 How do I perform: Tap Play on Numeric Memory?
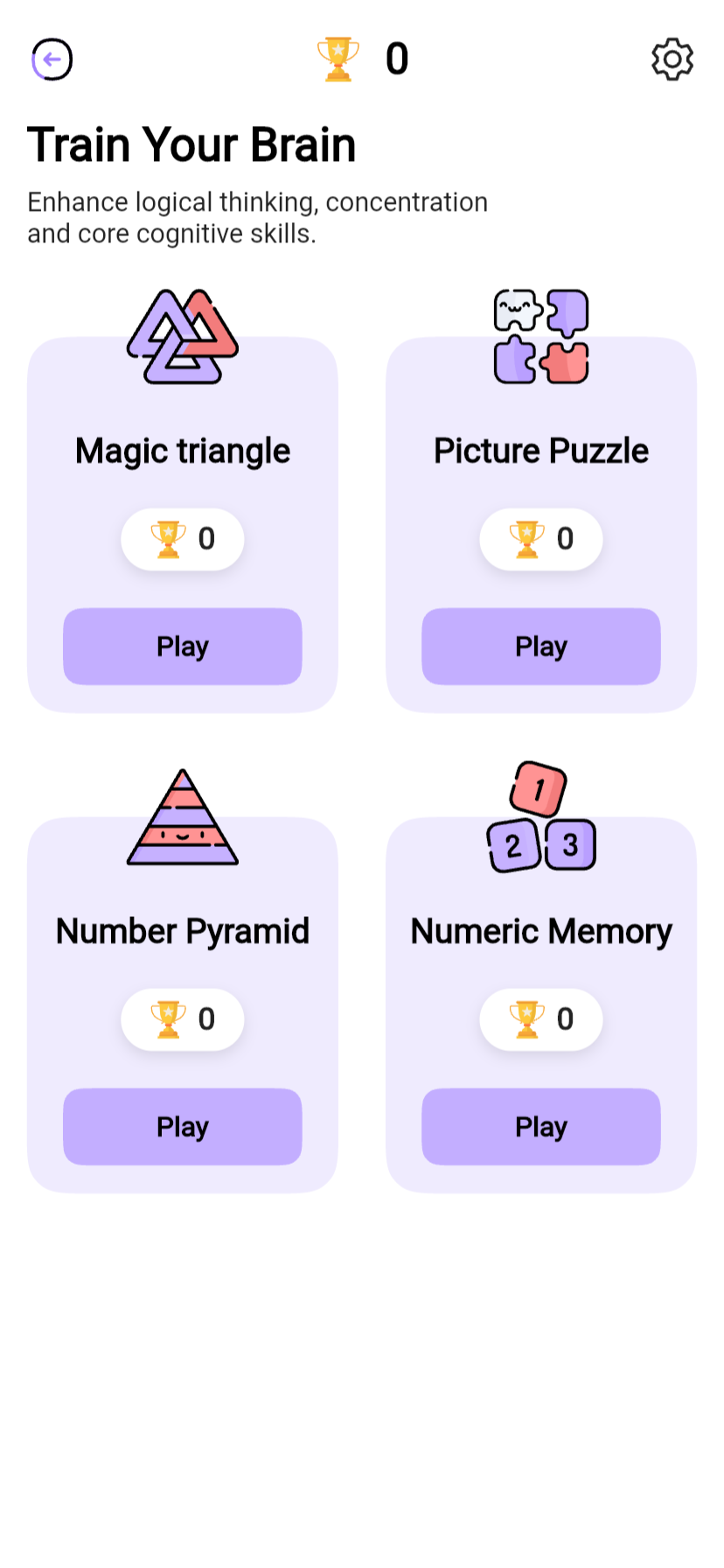pyautogui.click(x=540, y=1127)
